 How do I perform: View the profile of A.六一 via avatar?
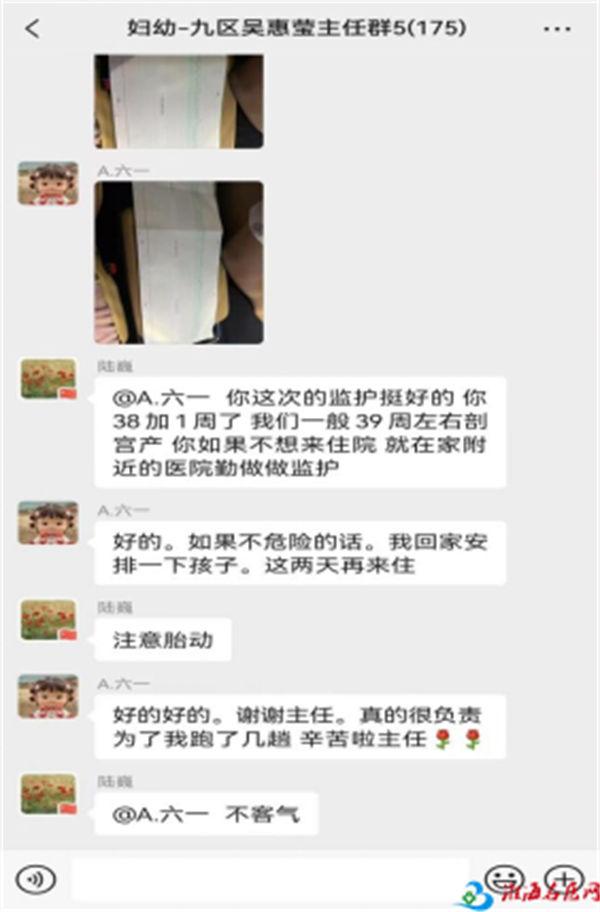coord(48,184)
